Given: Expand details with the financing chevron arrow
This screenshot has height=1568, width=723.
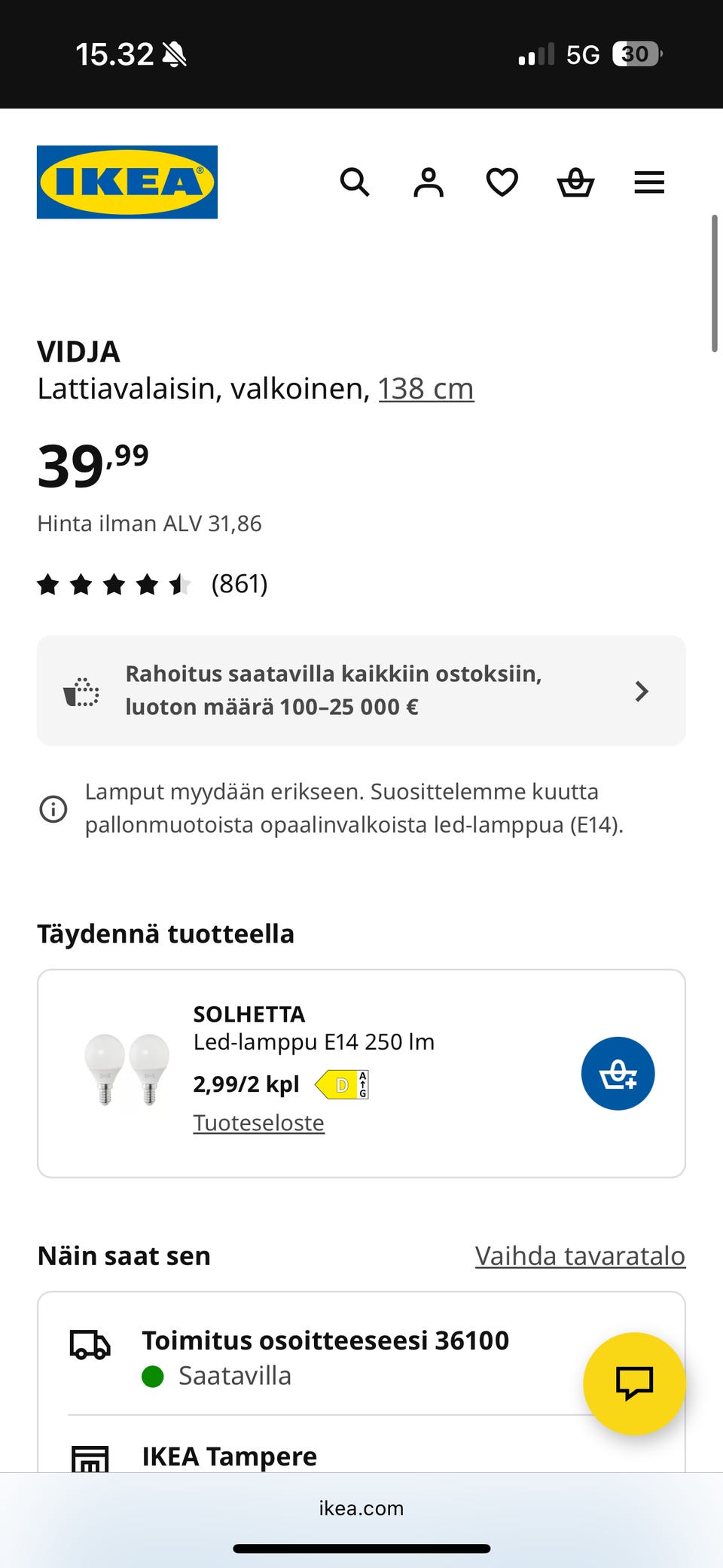Looking at the screenshot, I should (642, 691).
